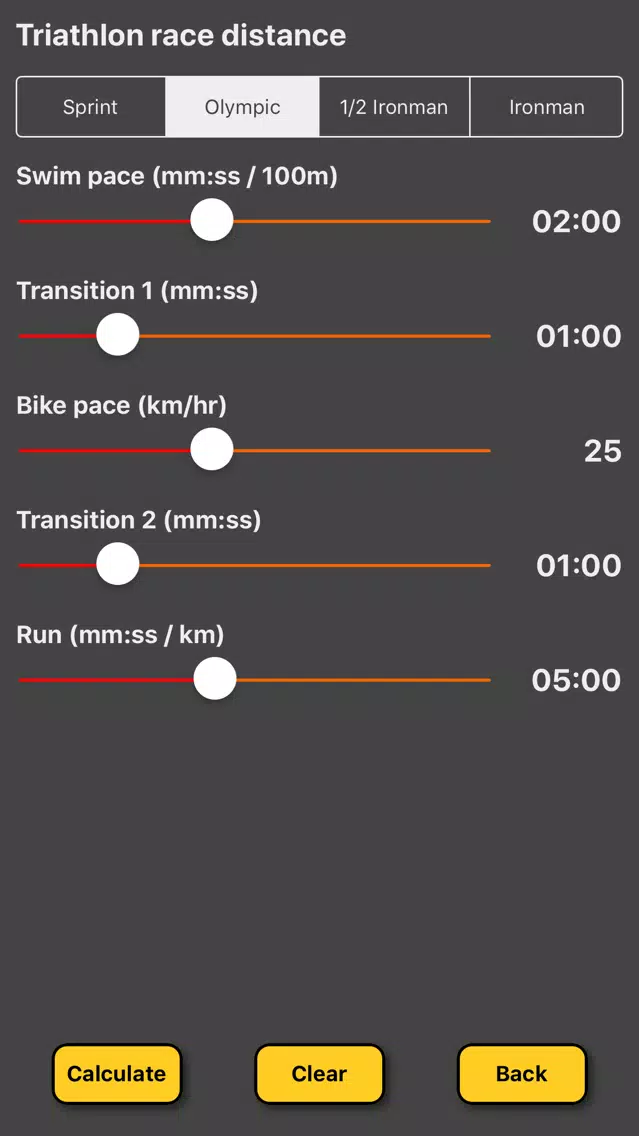Viewport: 639px width, 1136px height.
Task: Tap the Transition 1 slider handle
Action: pos(117,335)
